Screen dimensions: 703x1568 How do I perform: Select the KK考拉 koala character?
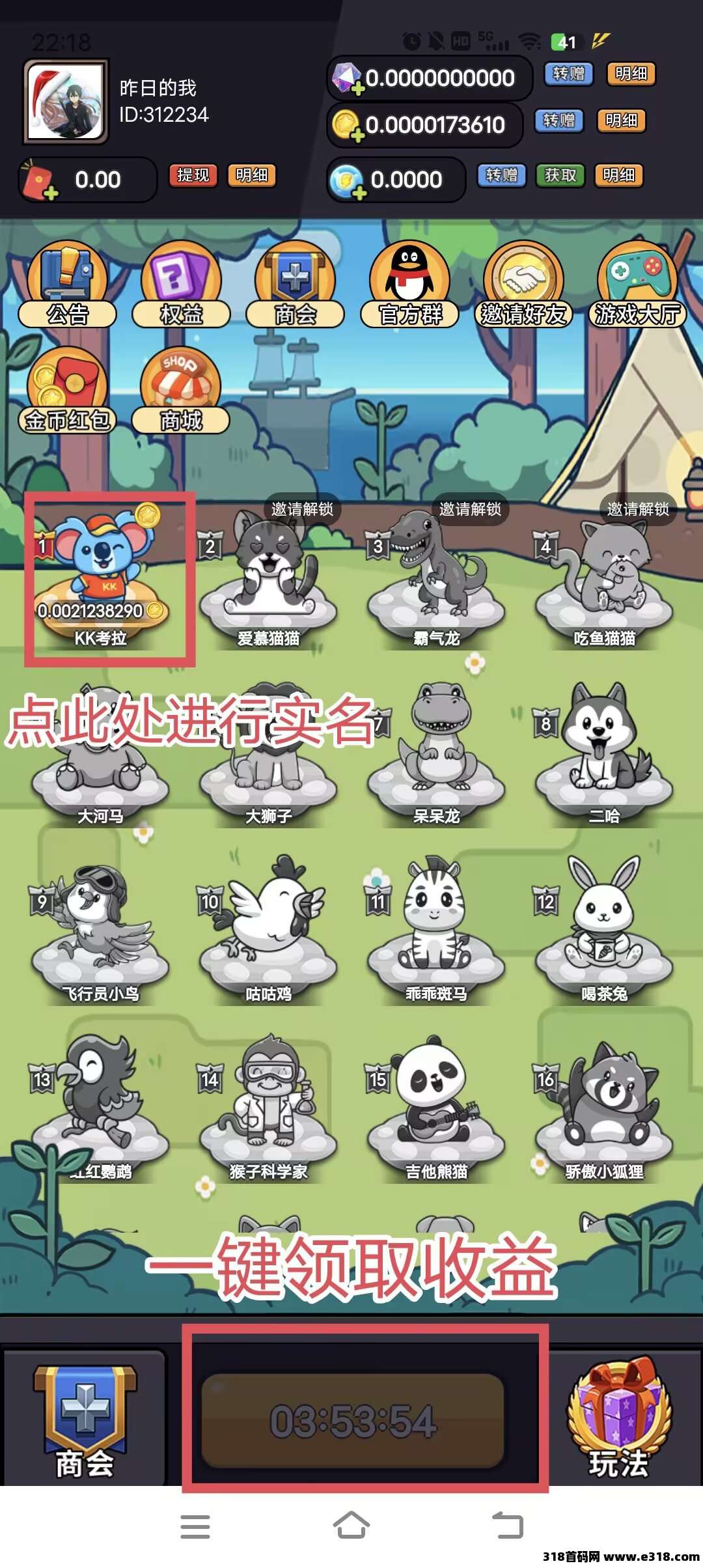pyautogui.click(x=101, y=576)
